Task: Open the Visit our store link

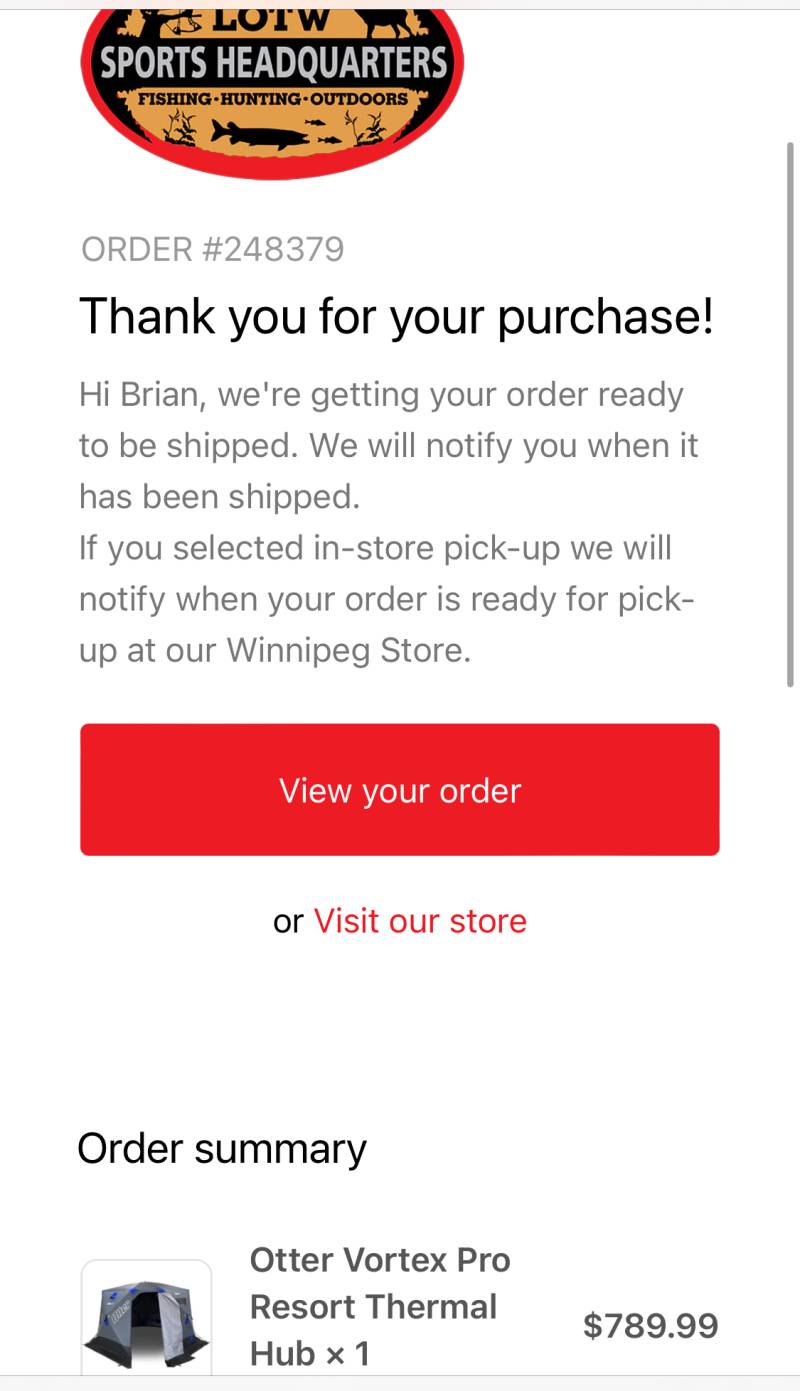Action: pos(420,921)
